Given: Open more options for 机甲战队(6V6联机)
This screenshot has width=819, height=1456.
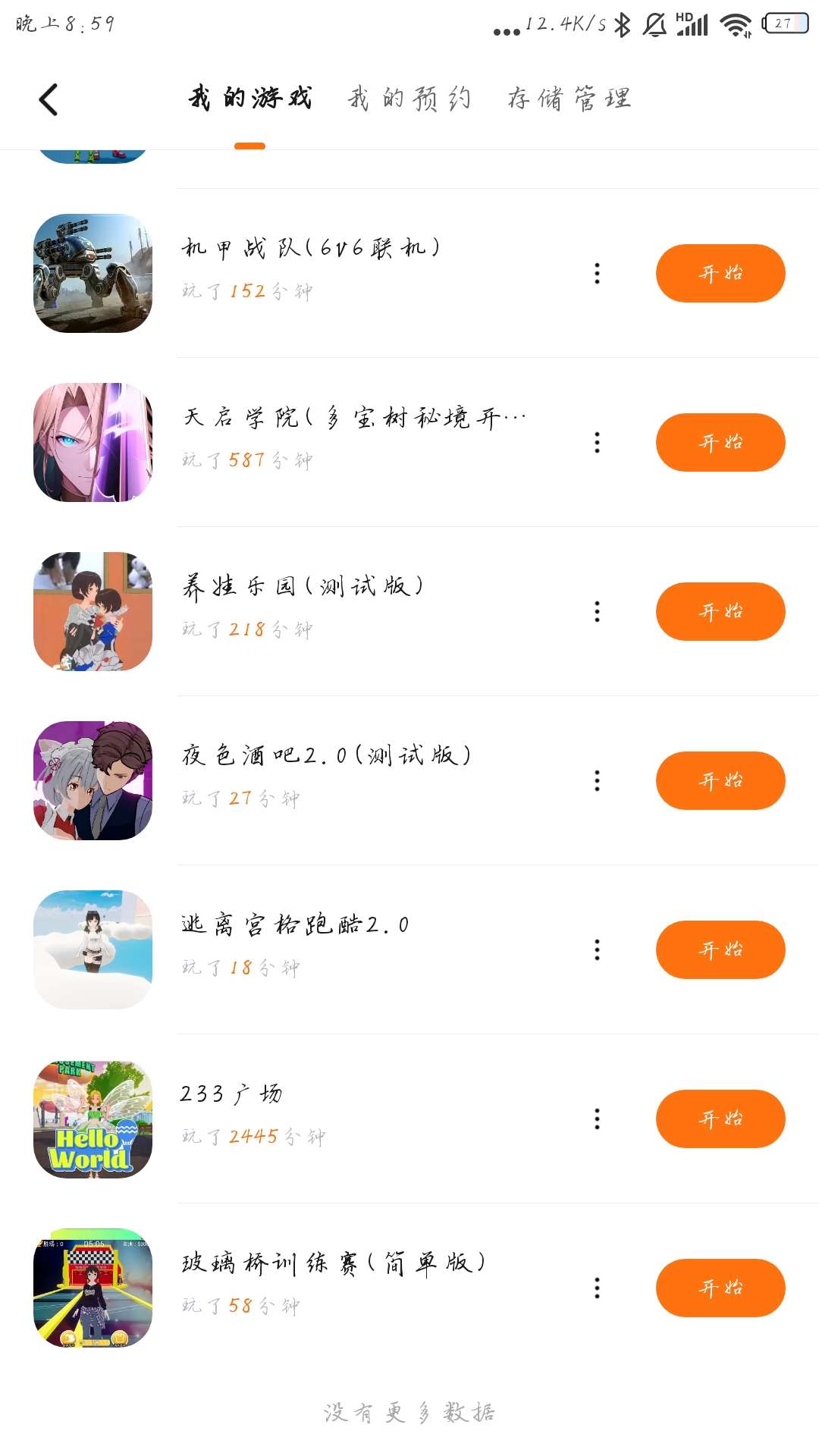Looking at the screenshot, I should click(598, 273).
